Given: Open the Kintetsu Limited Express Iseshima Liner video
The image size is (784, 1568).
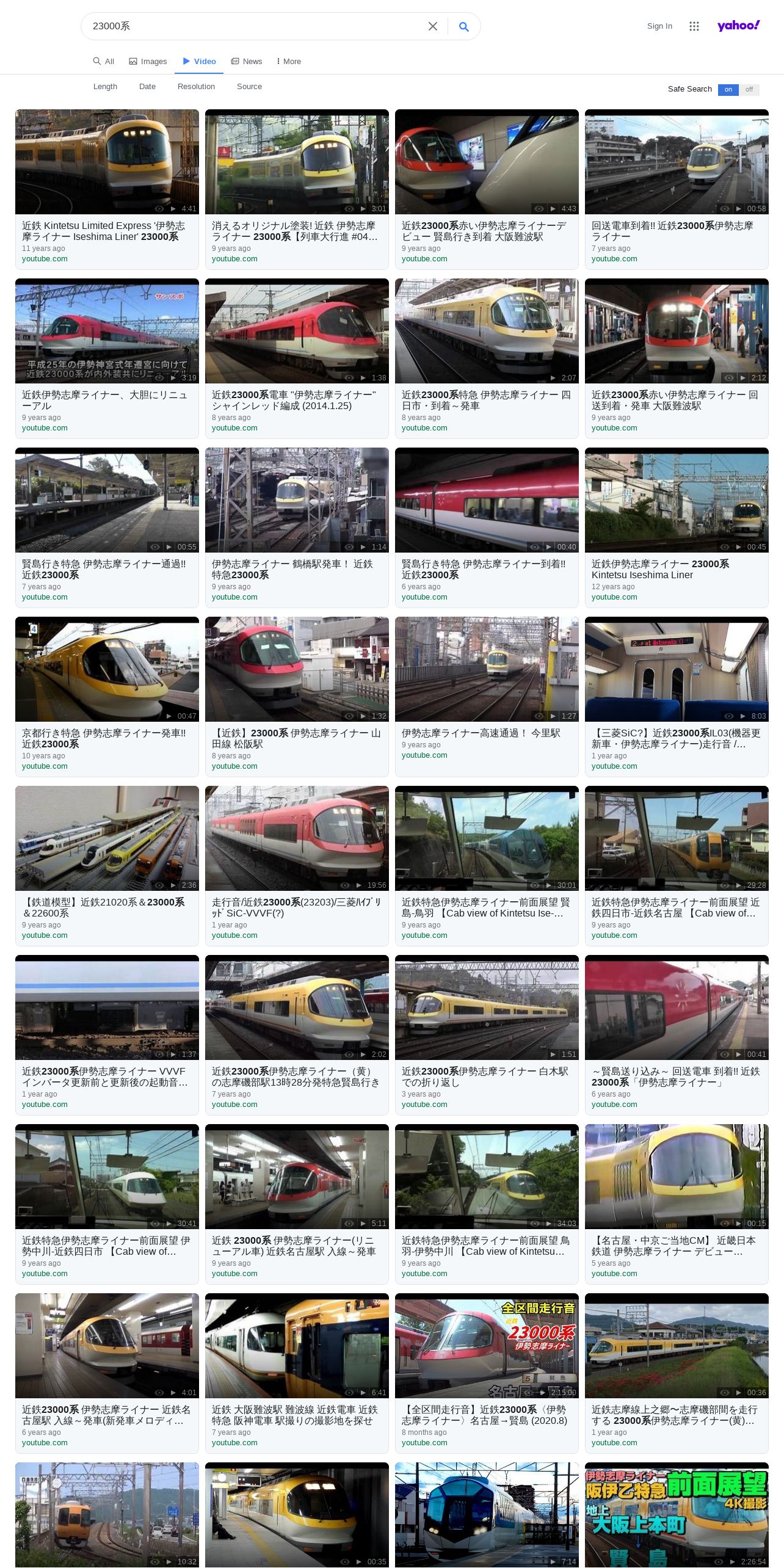Looking at the screenshot, I should (x=107, y=189).
